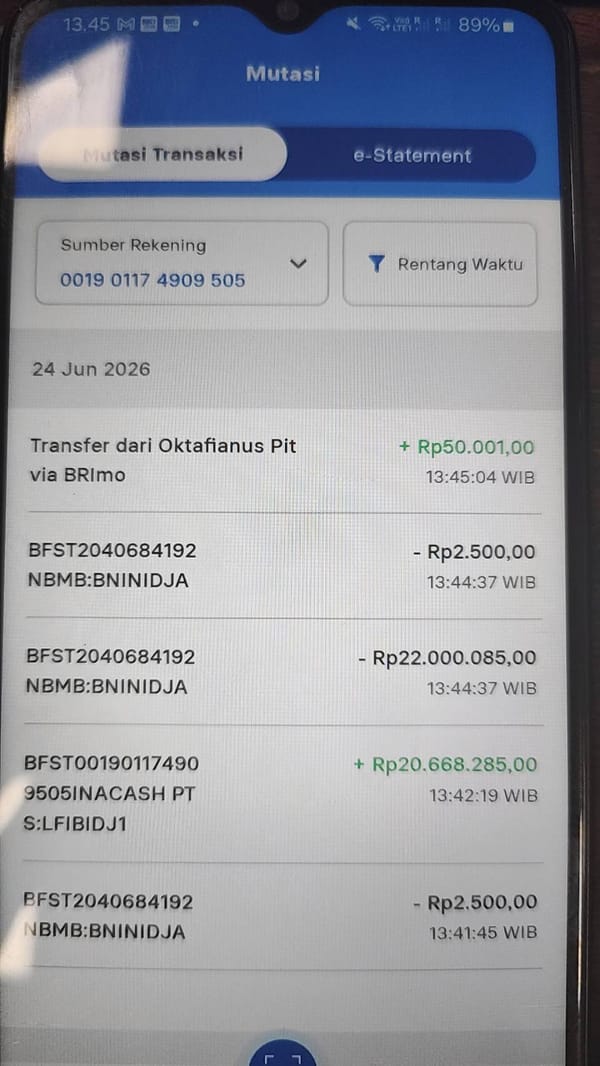Tap the round scan button at bottom
Viewport: 600px width, 1066px height.
pos(283,1052)
